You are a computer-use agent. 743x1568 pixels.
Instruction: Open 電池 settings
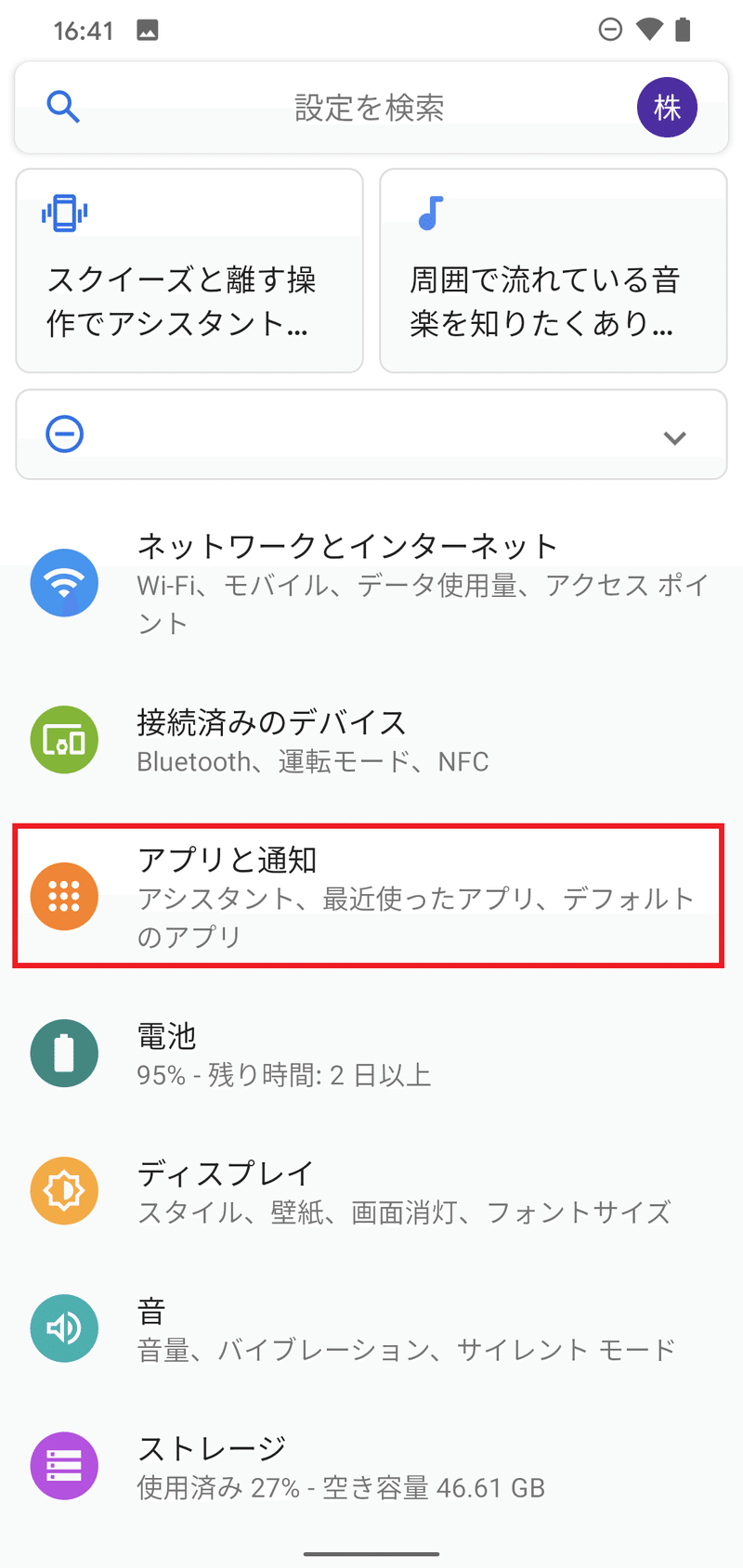coord(371,1054)
